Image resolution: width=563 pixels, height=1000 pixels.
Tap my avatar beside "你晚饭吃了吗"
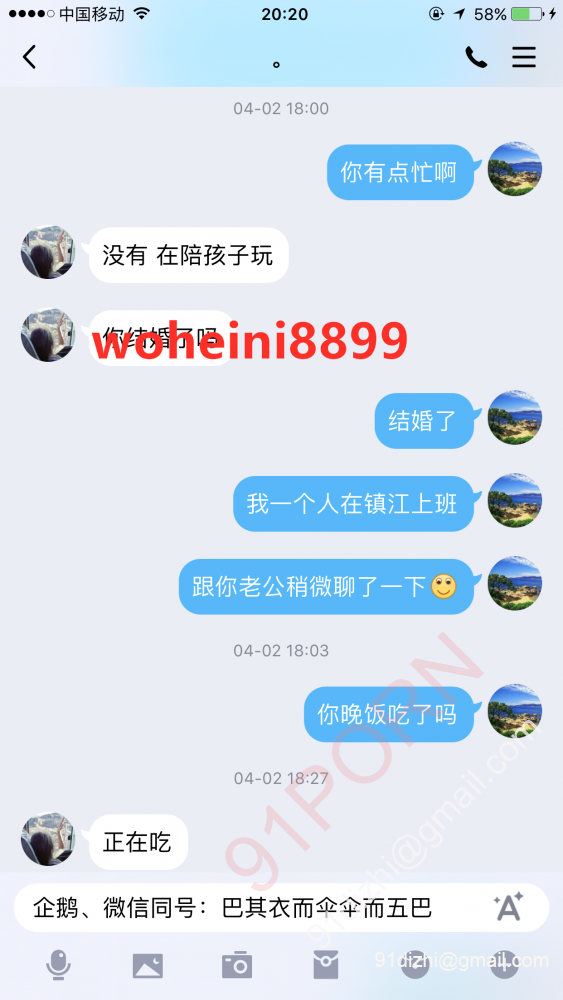click(x=515, y=711)
